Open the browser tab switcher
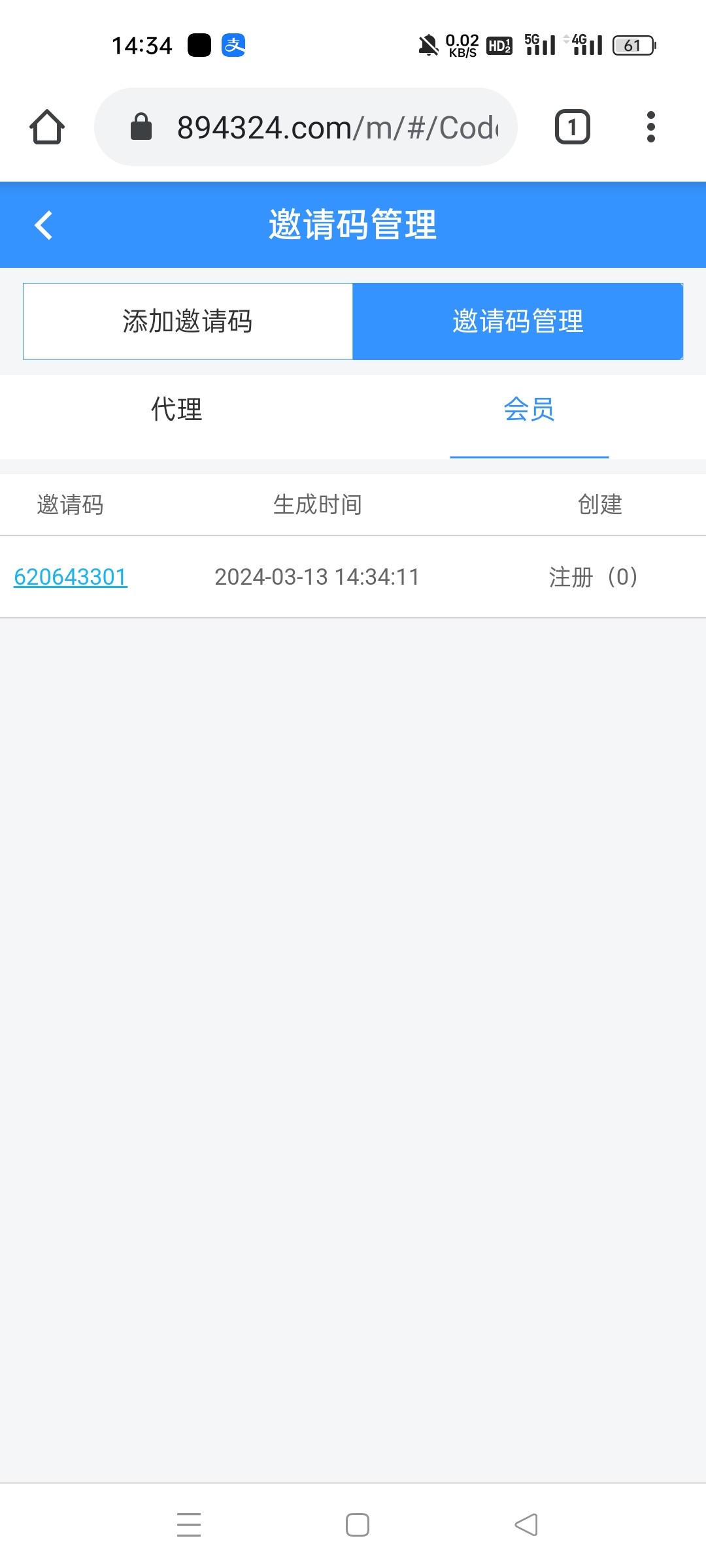 coord(572,127)
